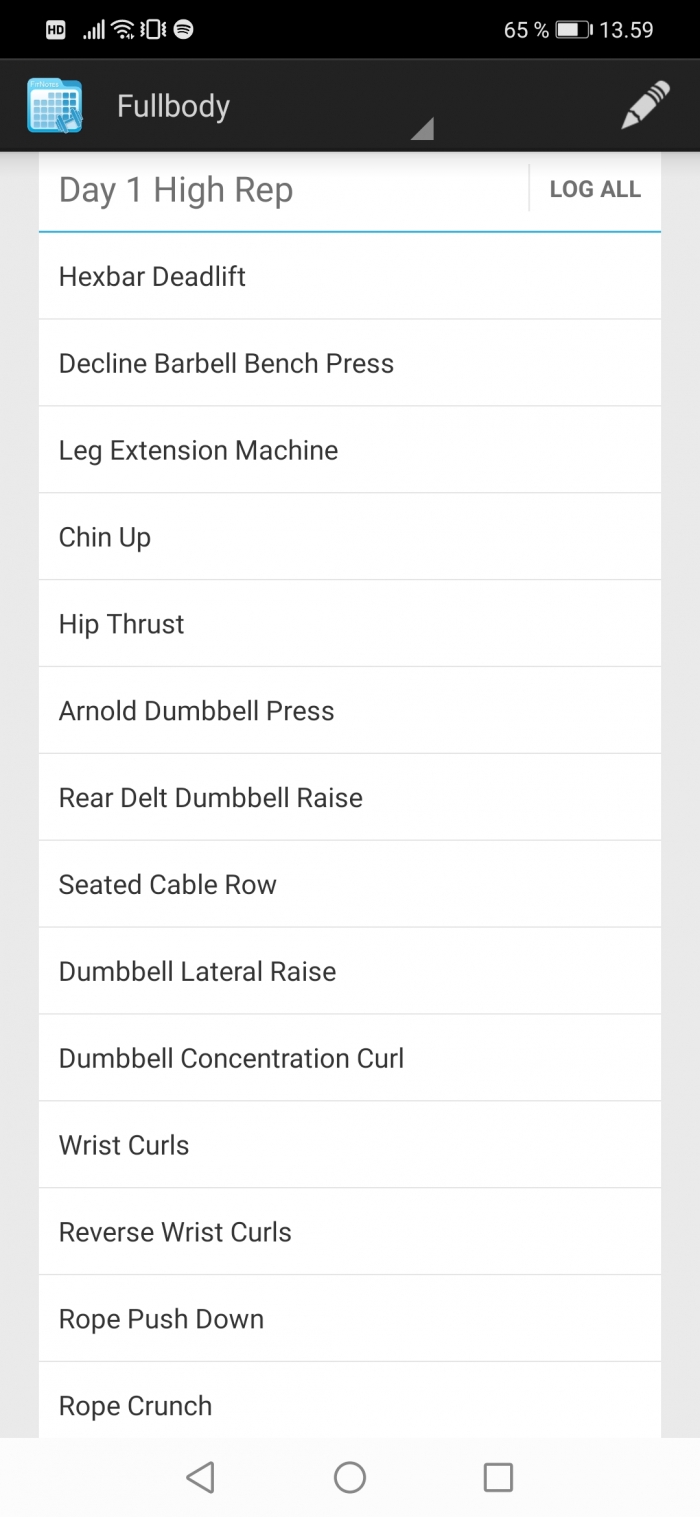Go back with the system back button

201,1477
